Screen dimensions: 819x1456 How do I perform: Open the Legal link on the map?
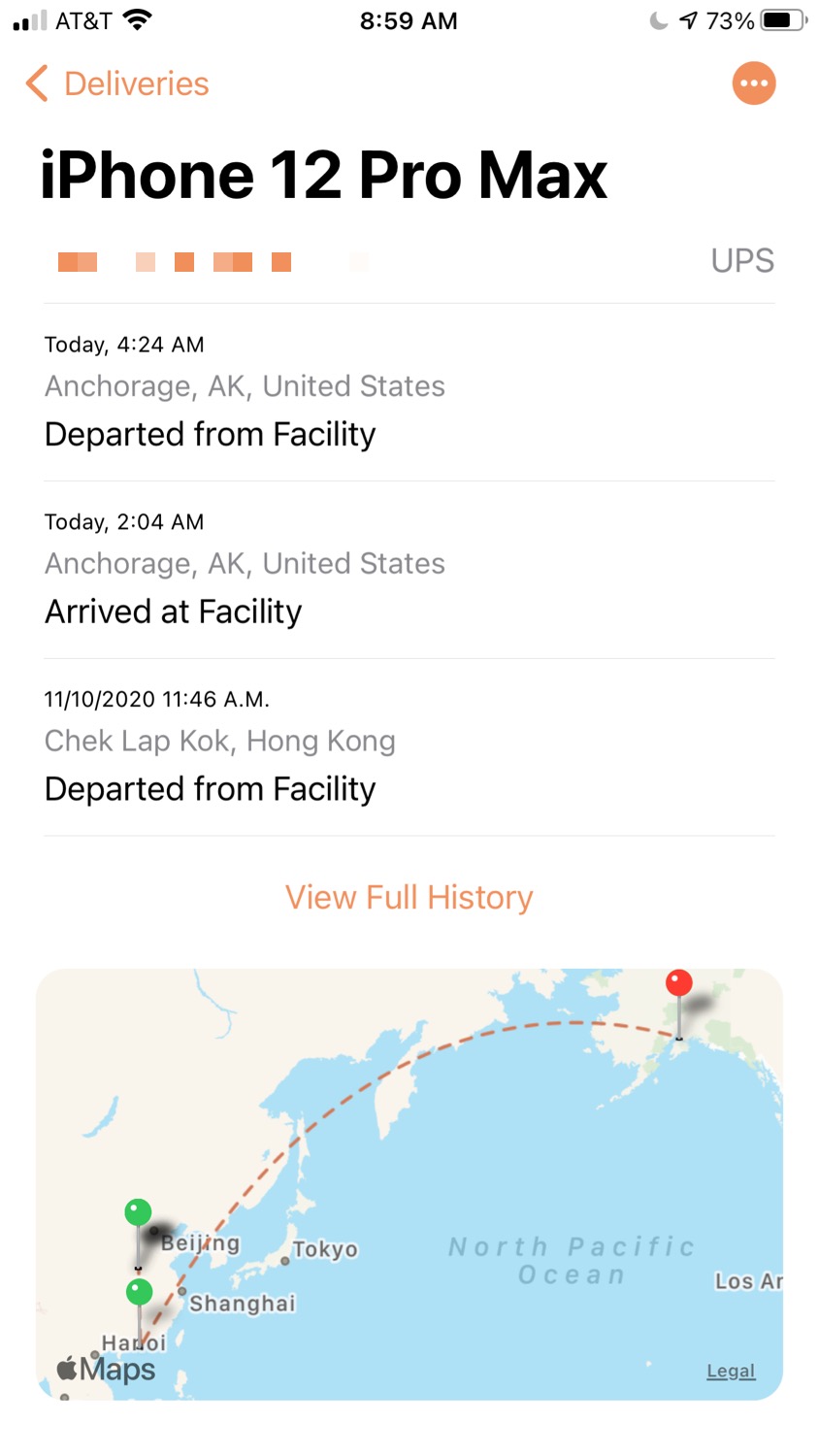(x=731, y=1371)
